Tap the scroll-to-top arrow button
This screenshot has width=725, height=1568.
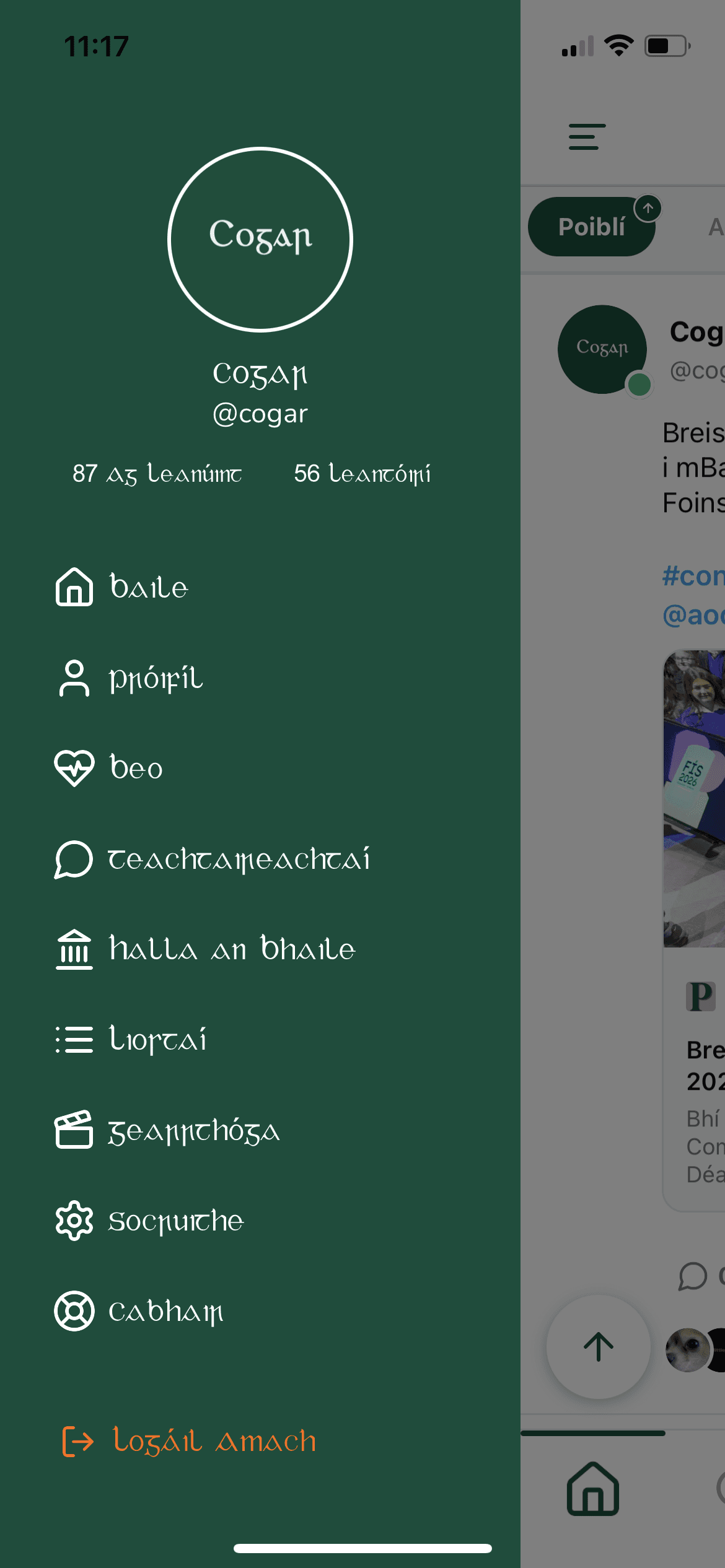pos(598,1347)
